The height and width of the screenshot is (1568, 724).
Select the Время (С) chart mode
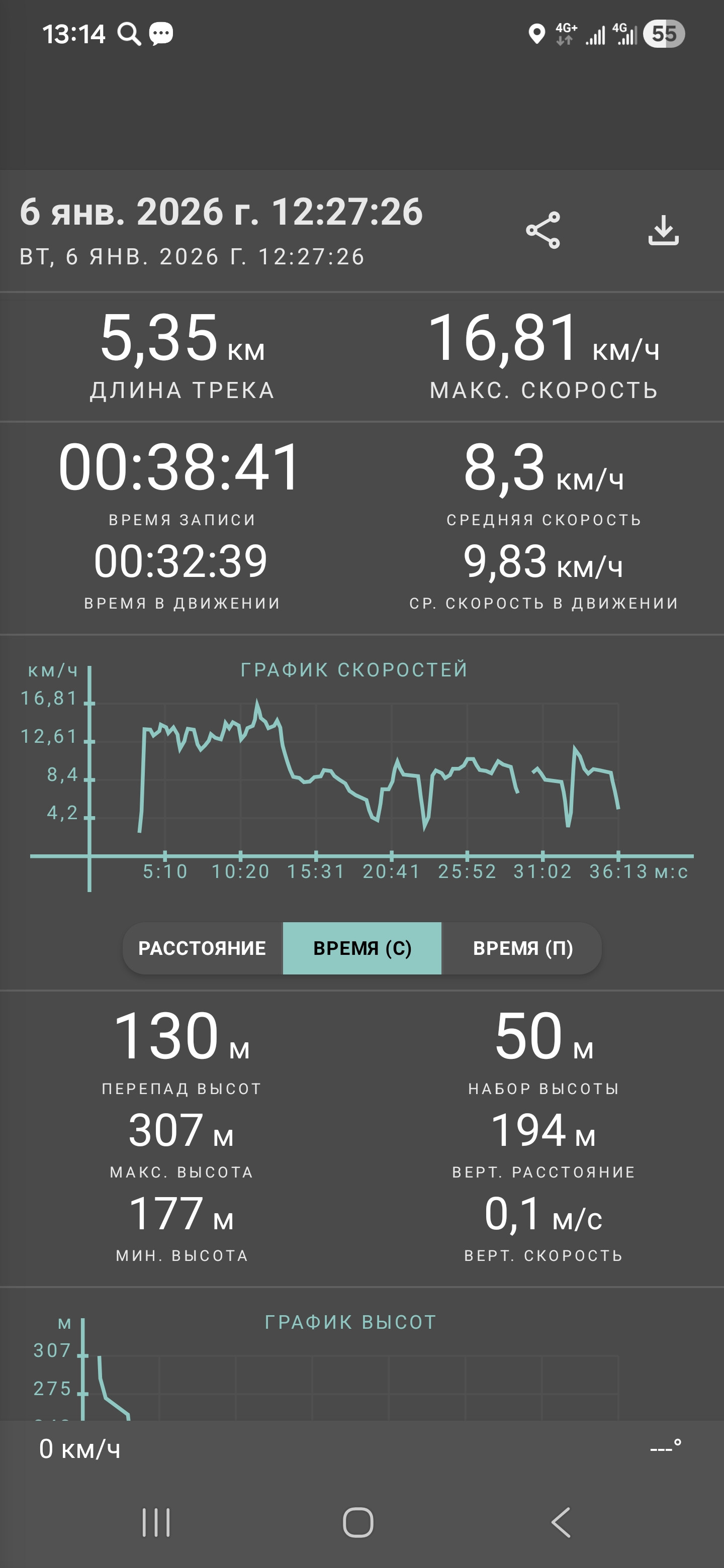pos(363,948)
